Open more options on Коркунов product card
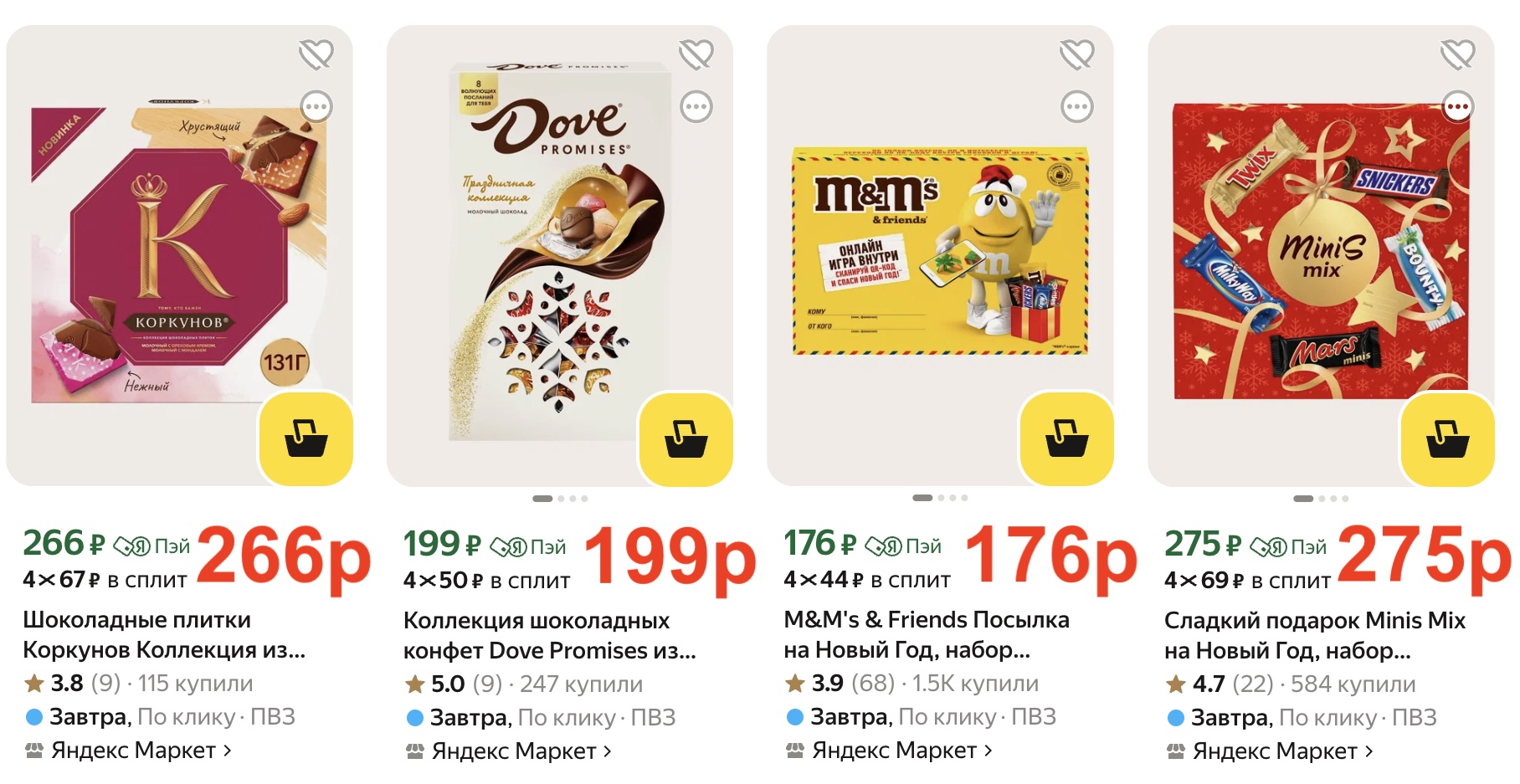 (x=316, y=107)
